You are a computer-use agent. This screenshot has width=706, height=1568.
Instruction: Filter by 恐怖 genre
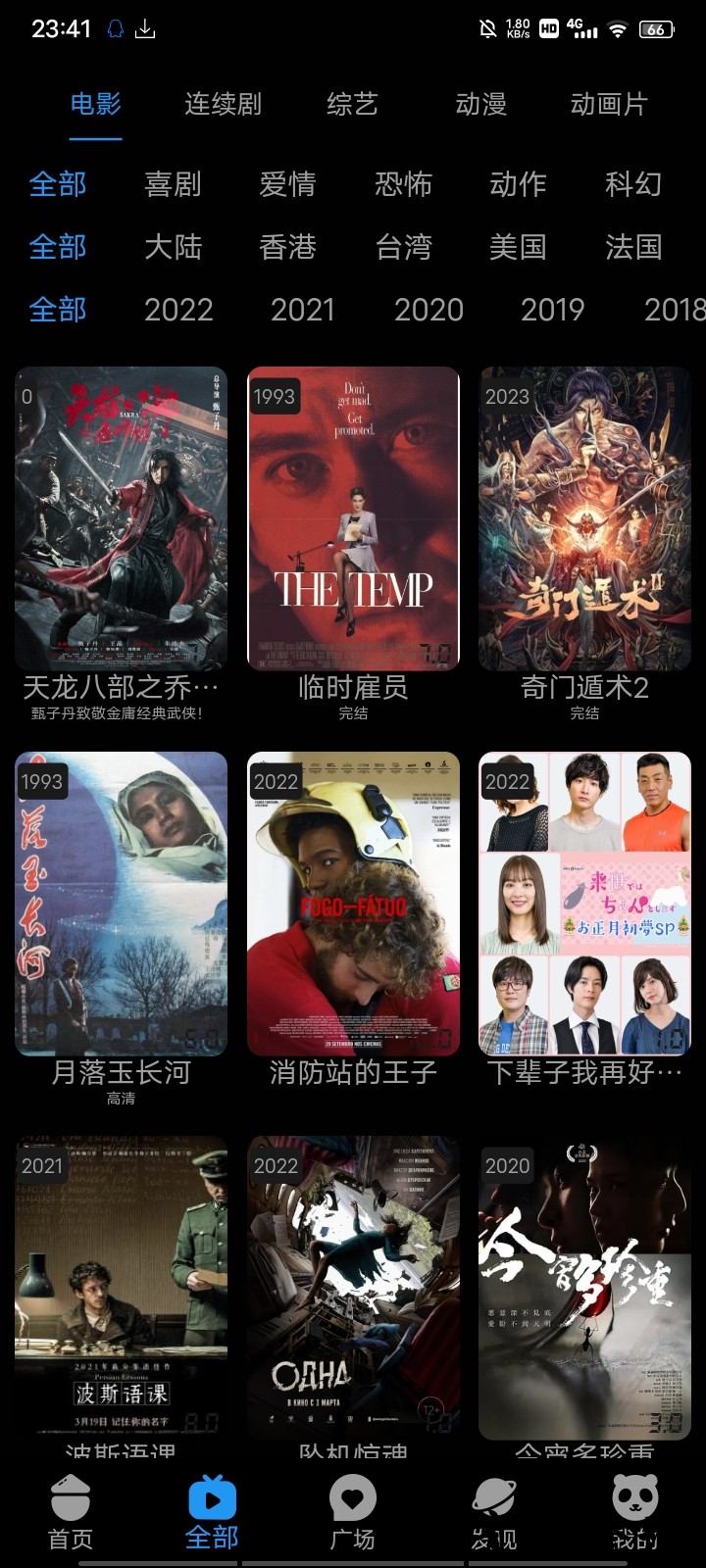[x=403, y=184]
